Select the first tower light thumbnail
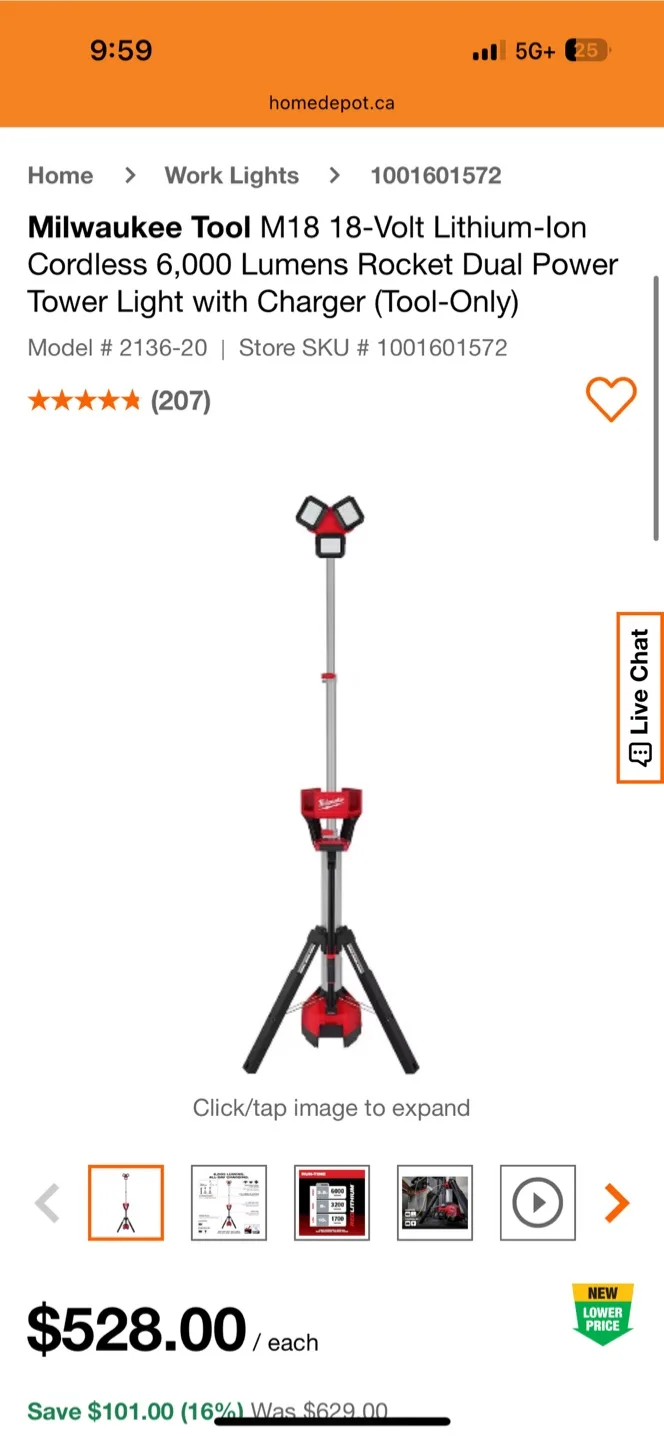Screen dimensions: 664x1440 click(x=126, y=1202)
